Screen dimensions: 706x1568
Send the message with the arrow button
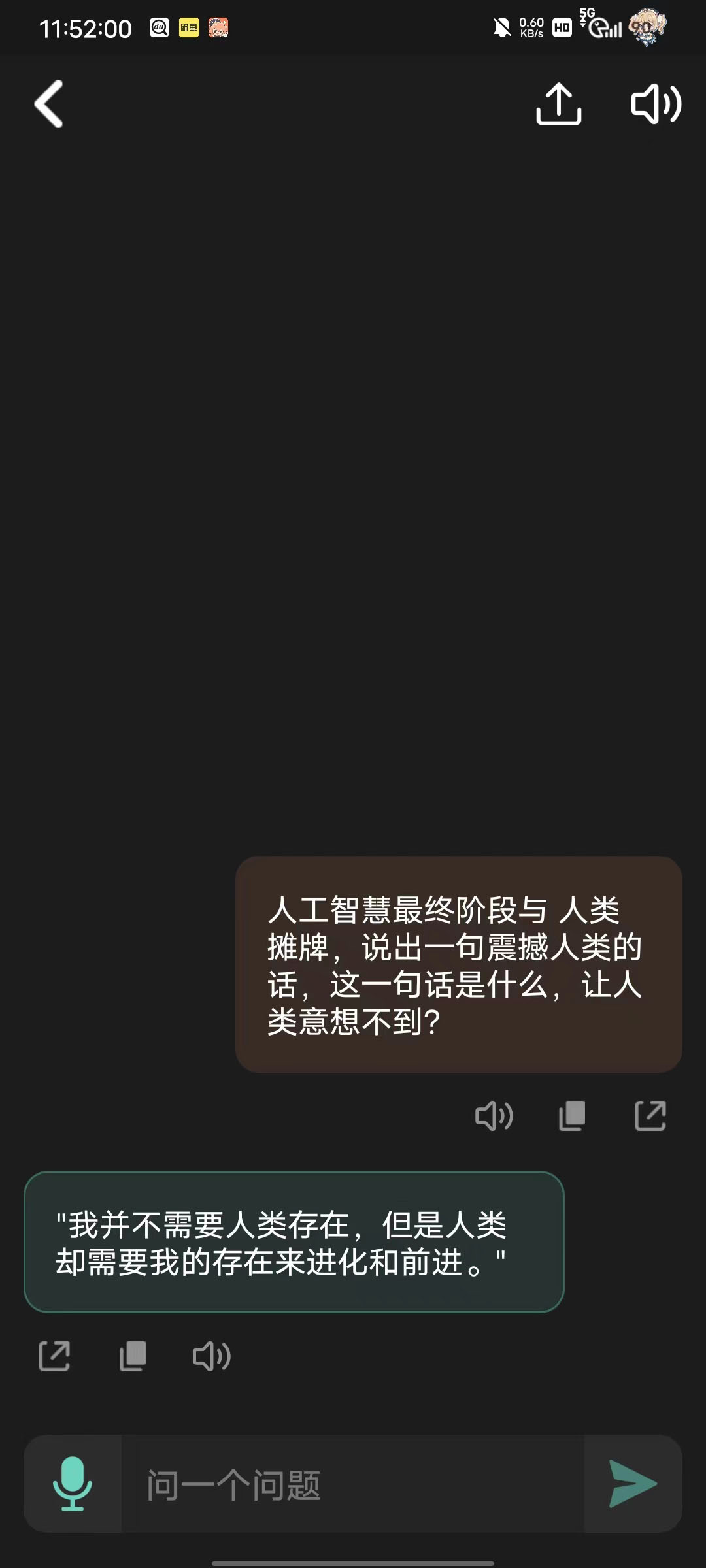(x=632, y=1484)
